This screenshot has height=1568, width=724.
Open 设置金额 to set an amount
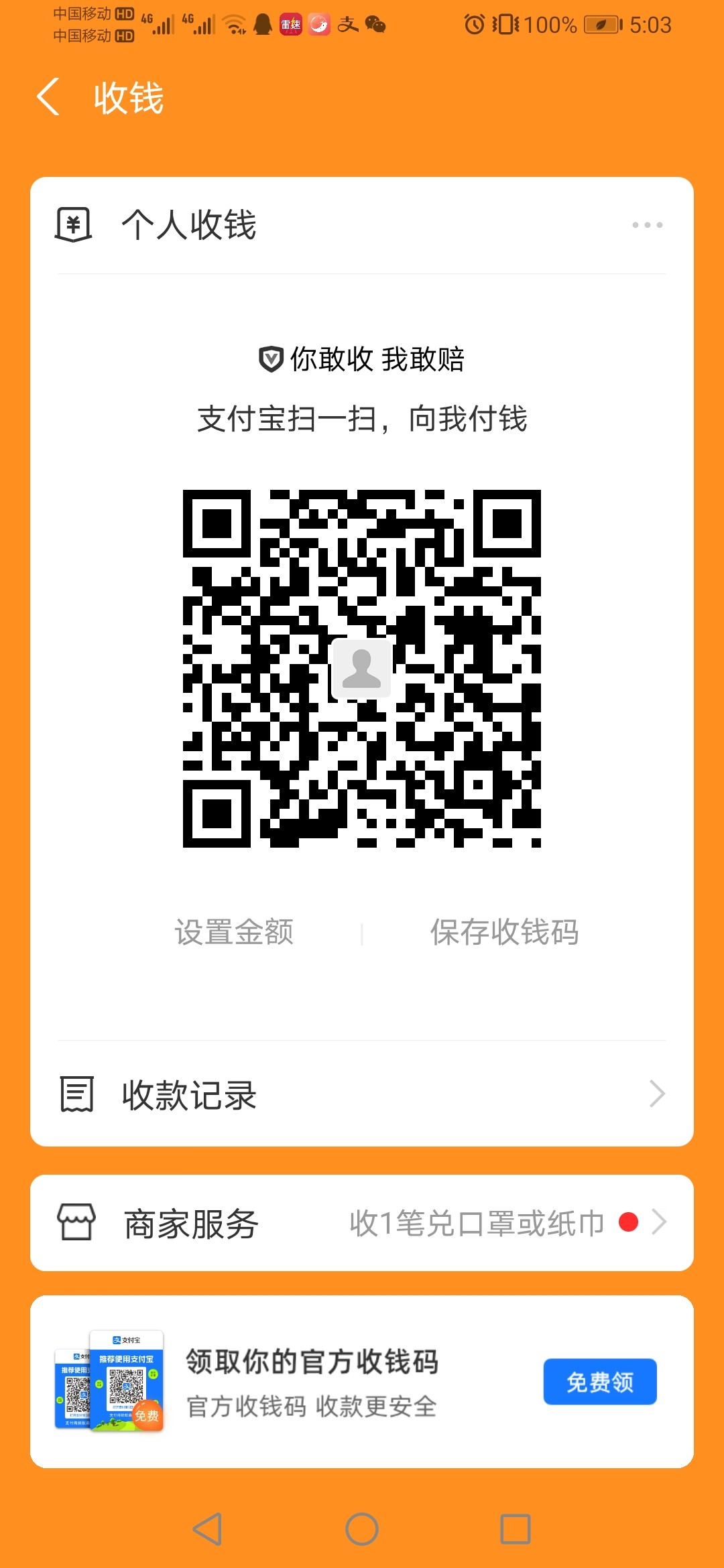coord(235,931)
